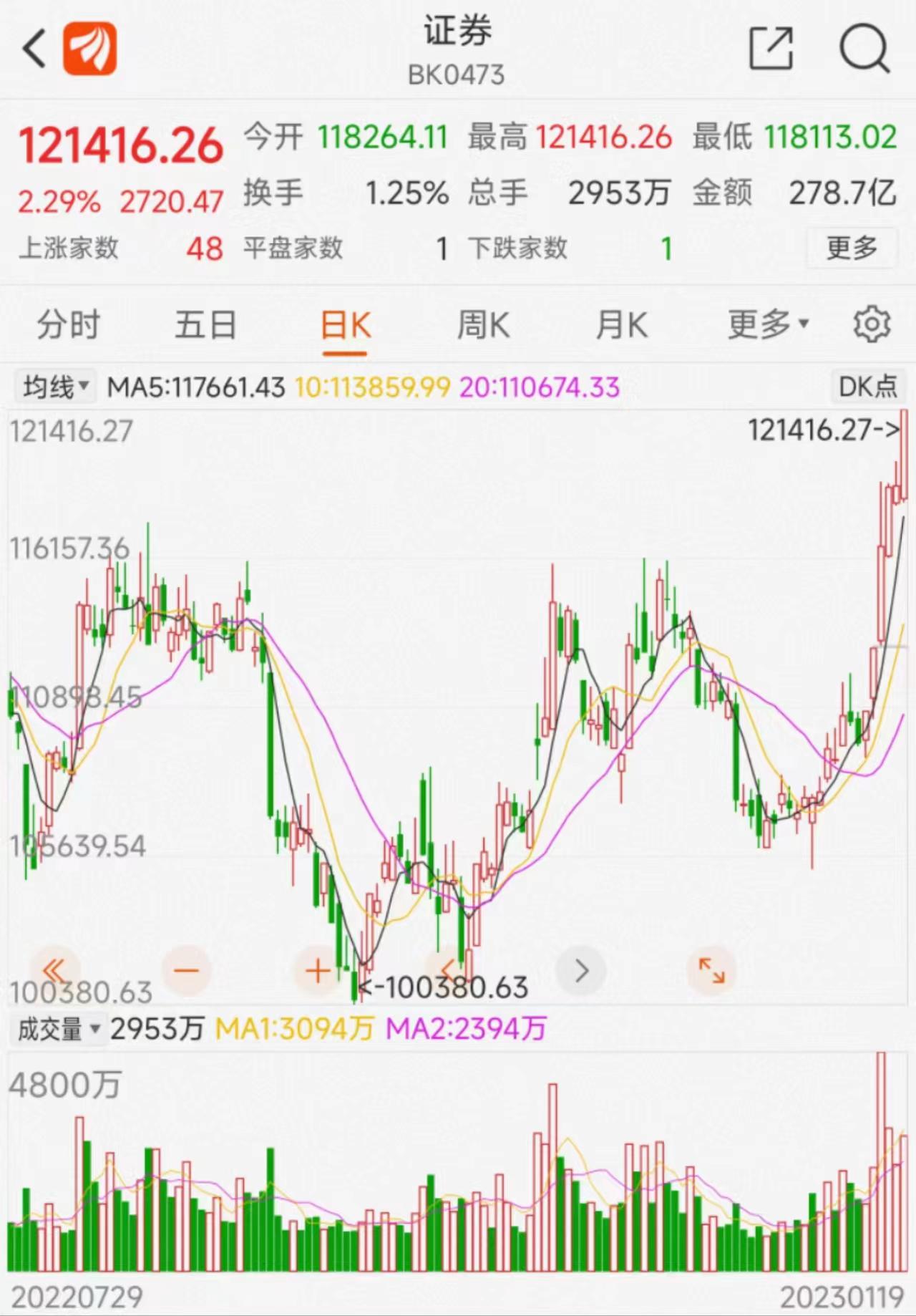Switch to the 月K tab
The width and height of the screenshot is (916, 1316).
[x=621, y=326]
